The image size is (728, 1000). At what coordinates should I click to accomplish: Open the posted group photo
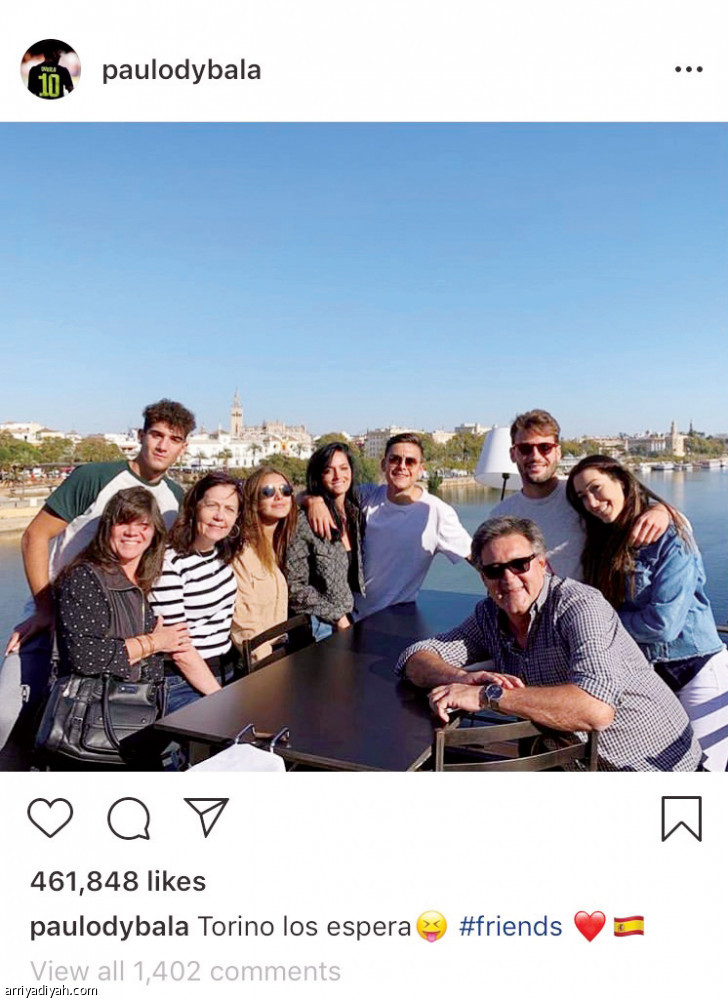point(364,447)
